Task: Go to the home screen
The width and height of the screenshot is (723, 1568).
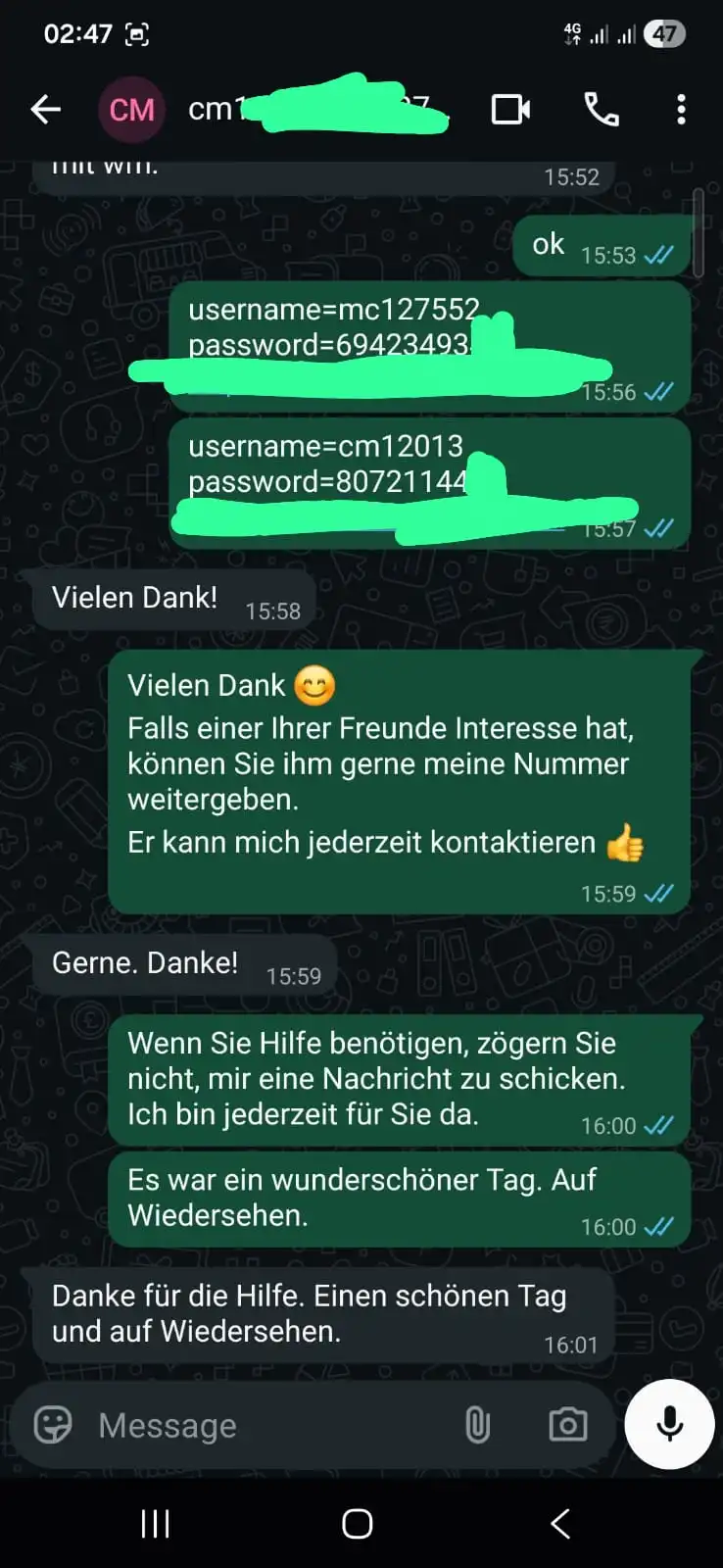Action: click(x=358, y=1523)
